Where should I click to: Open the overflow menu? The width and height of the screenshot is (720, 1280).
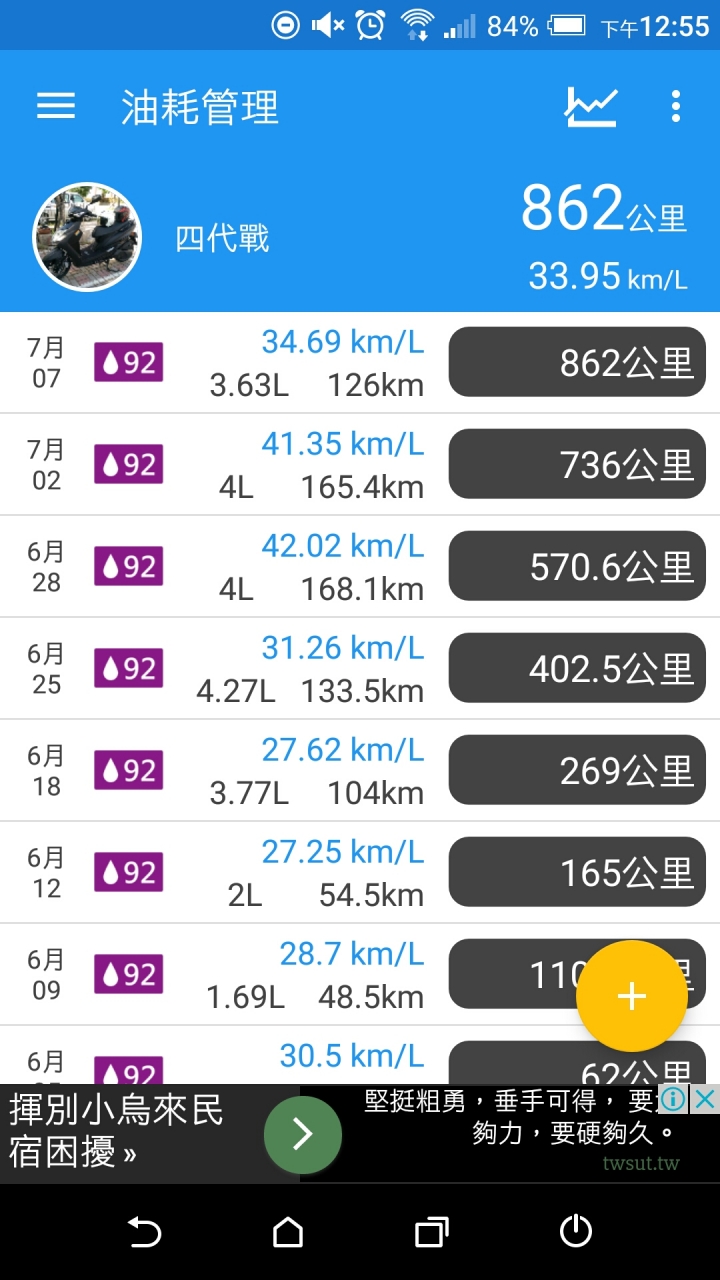(676, 107)
